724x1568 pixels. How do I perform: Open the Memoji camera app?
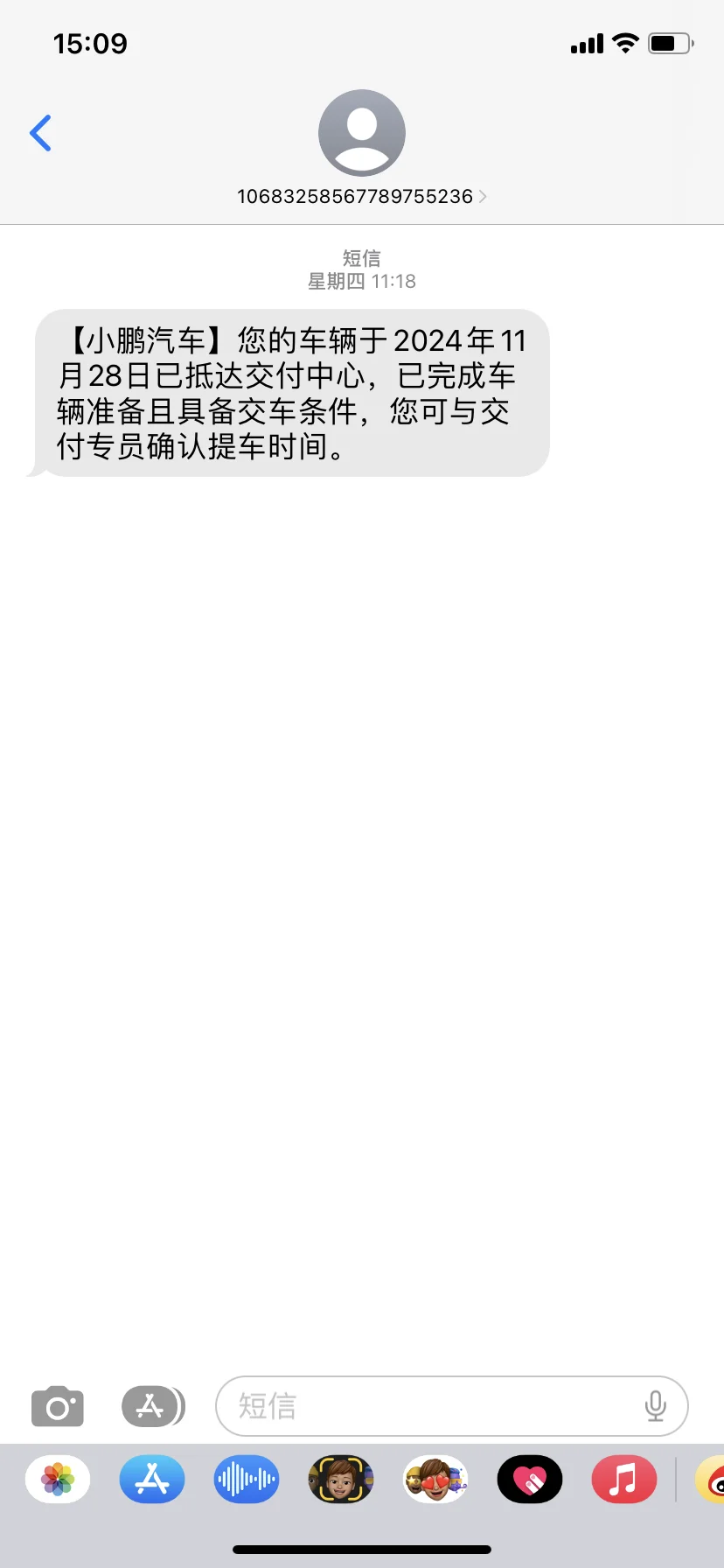click(341, 1480)
